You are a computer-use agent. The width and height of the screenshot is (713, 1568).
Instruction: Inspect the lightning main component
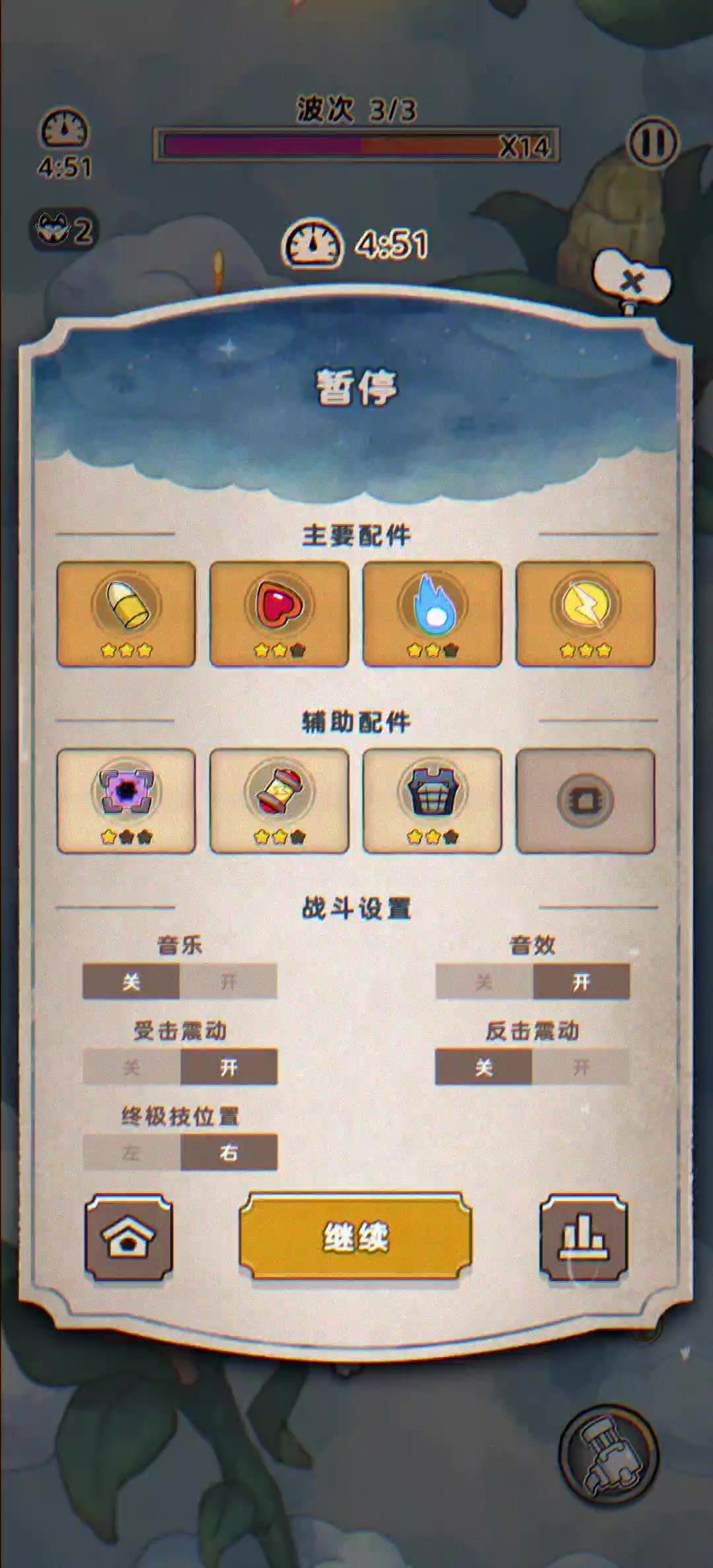pyautogui.click(x=586, y=614)
